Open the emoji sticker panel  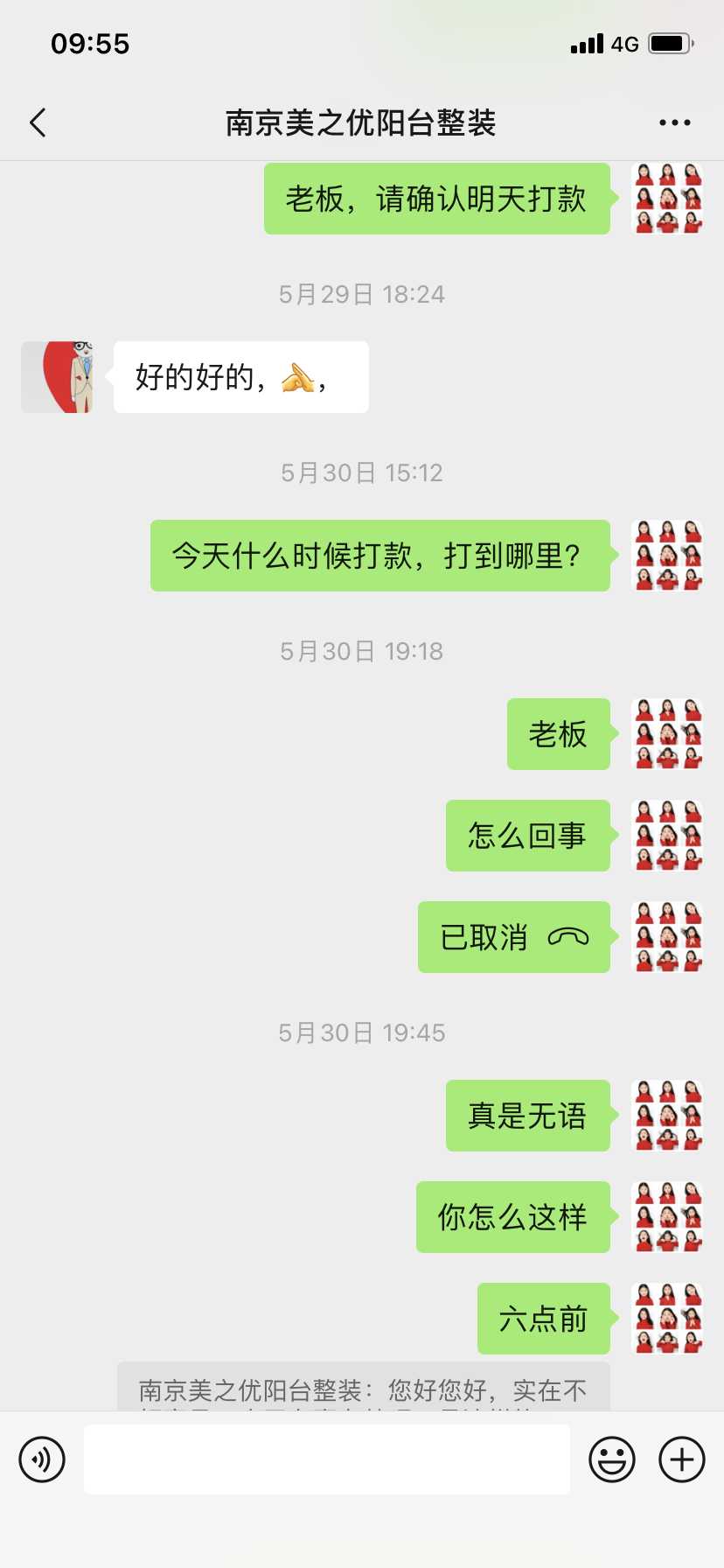coord(611,1459)
